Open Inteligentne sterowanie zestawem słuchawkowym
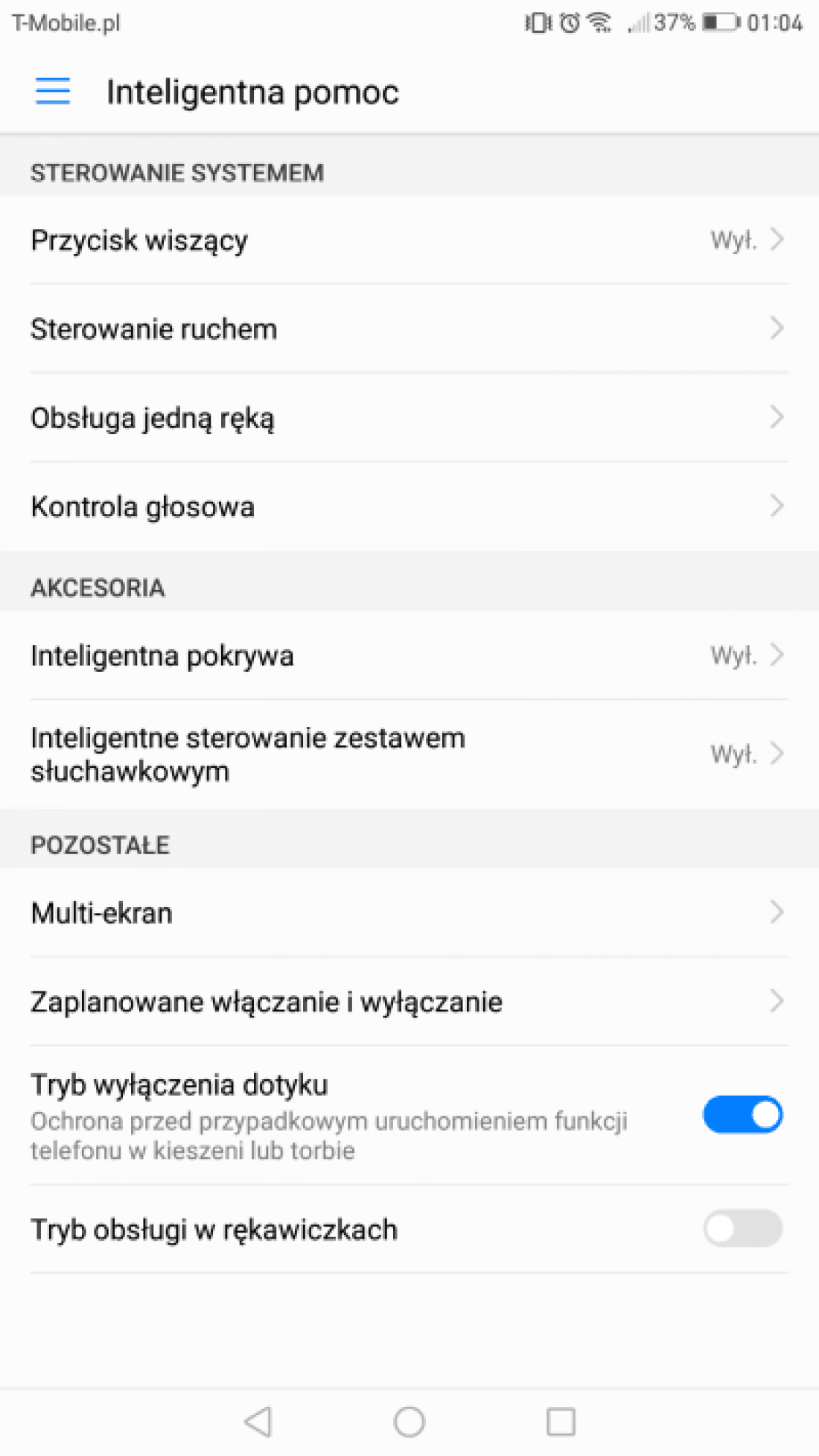 409,754
